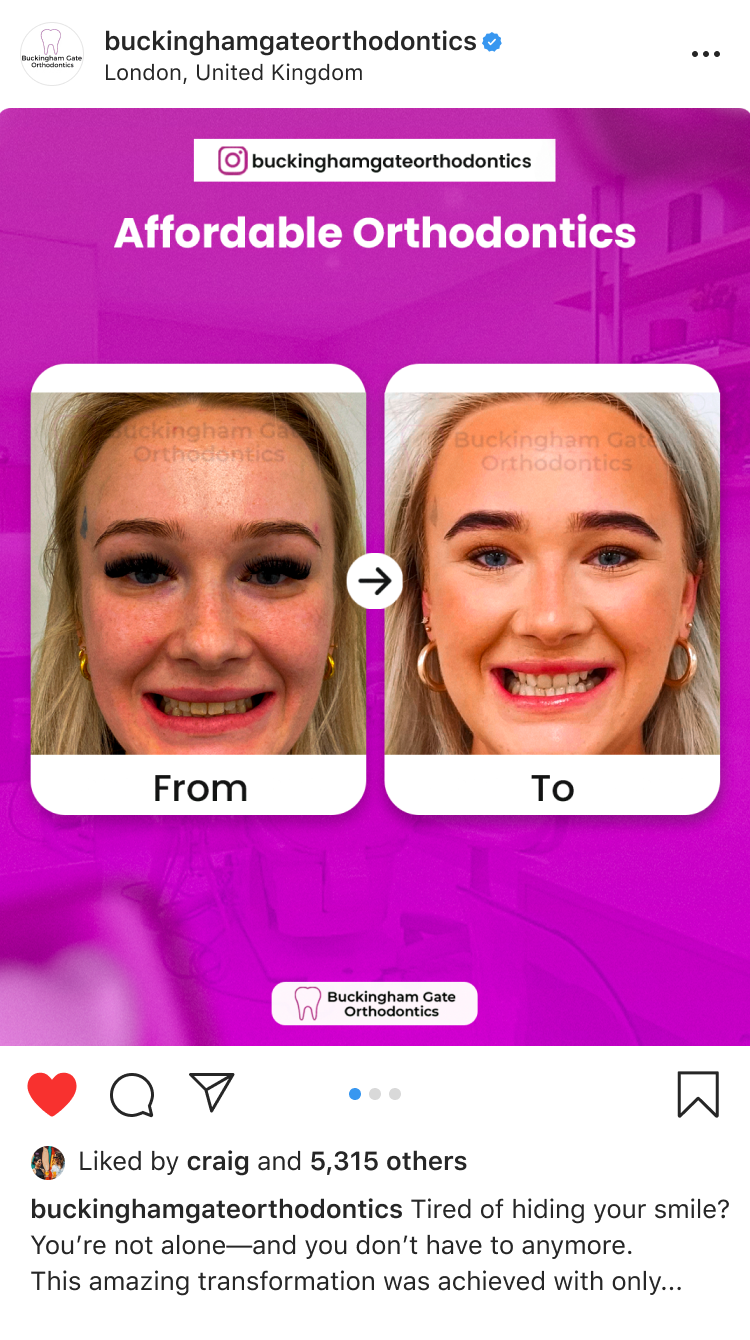Open buckinghamgateorthodontics profile from the header username
750x1340 pixels.
tap(290, 41)
